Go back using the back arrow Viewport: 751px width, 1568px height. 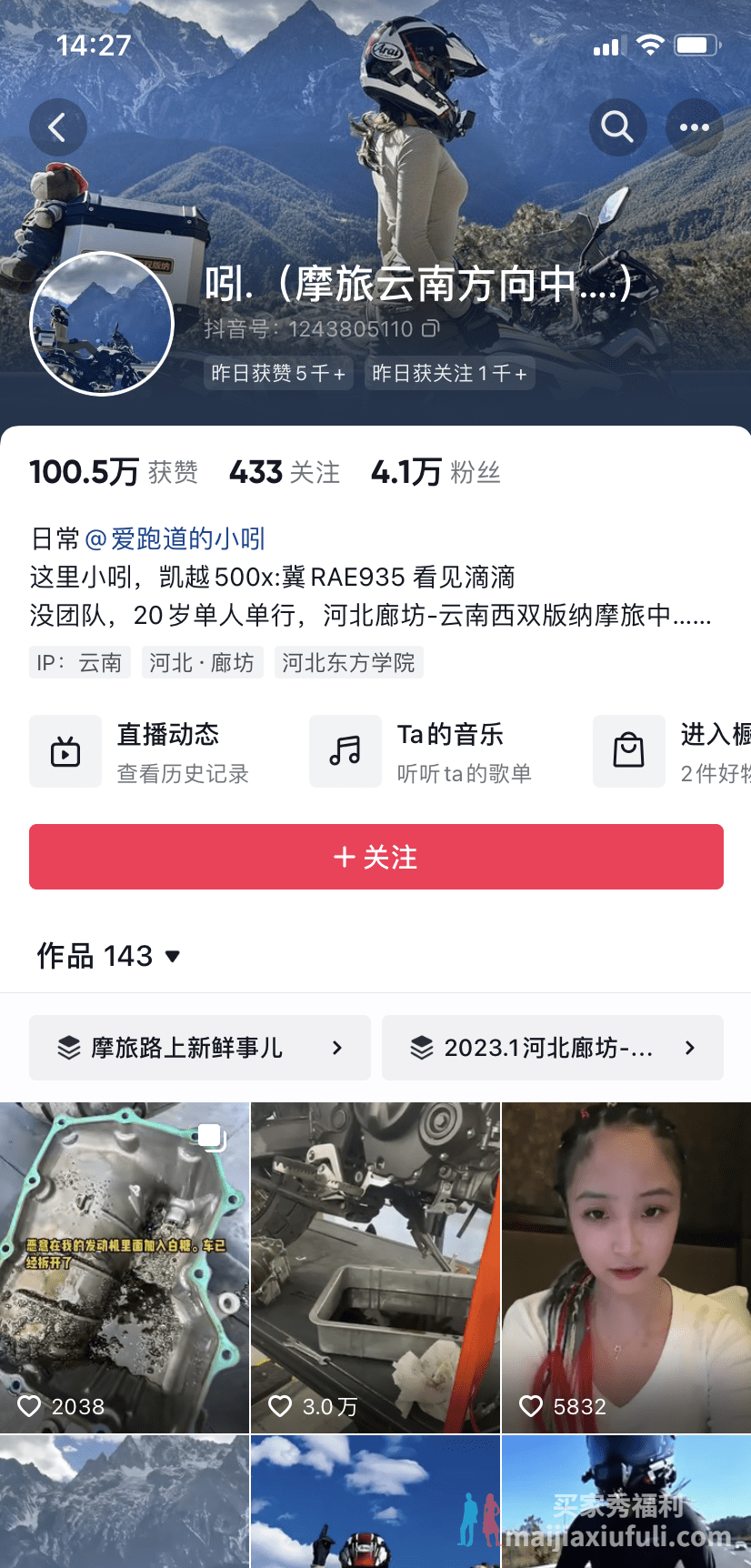57,127
